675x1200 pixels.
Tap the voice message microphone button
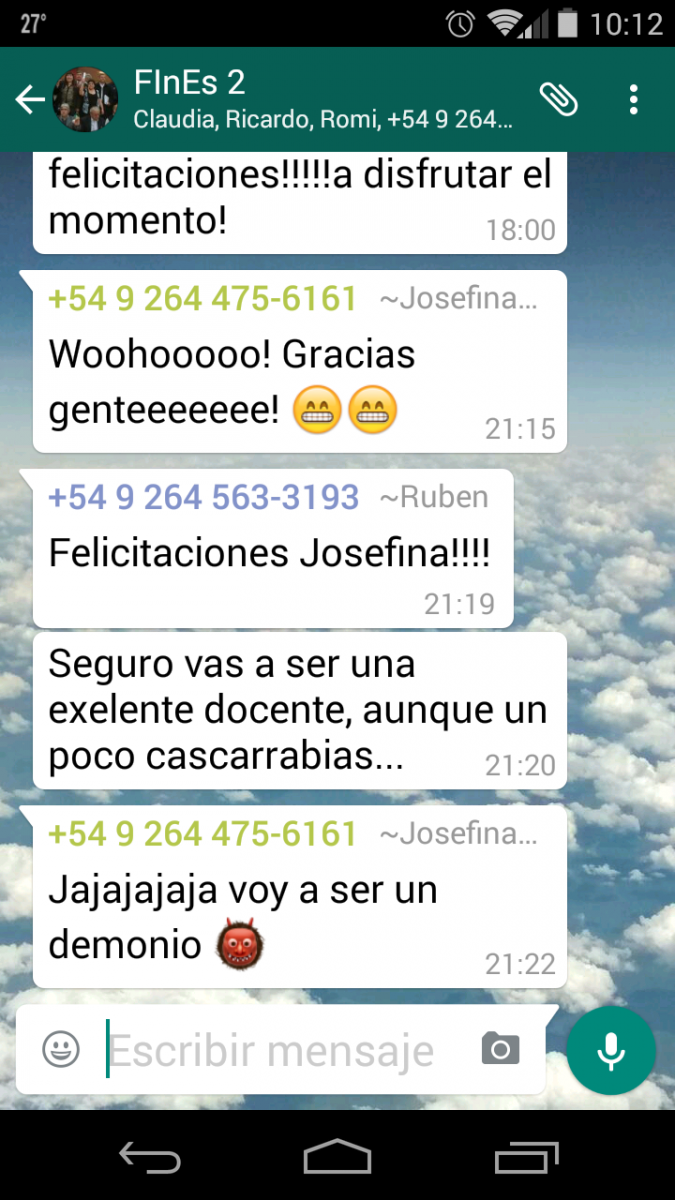tap(611, 1051)
